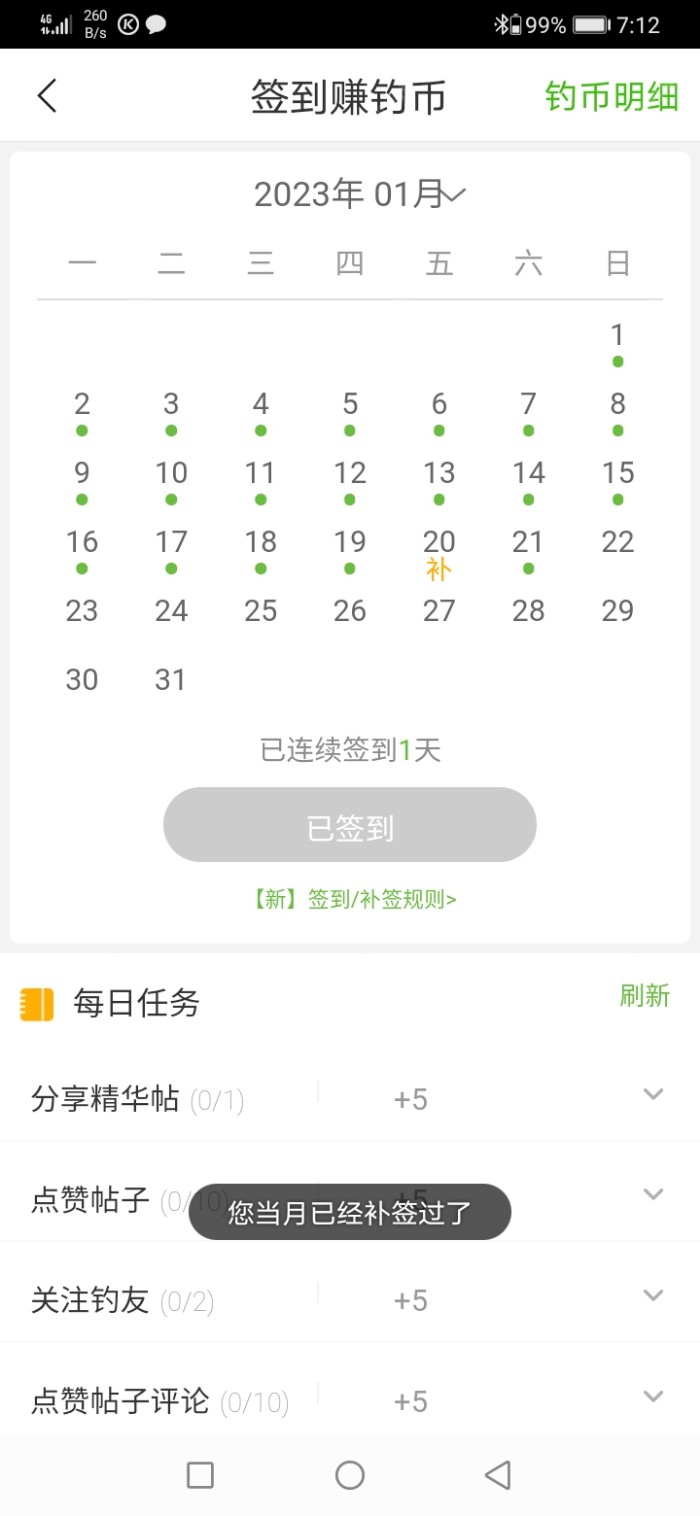Tap the 已签到 sign-in button

(x=350, y=825)
